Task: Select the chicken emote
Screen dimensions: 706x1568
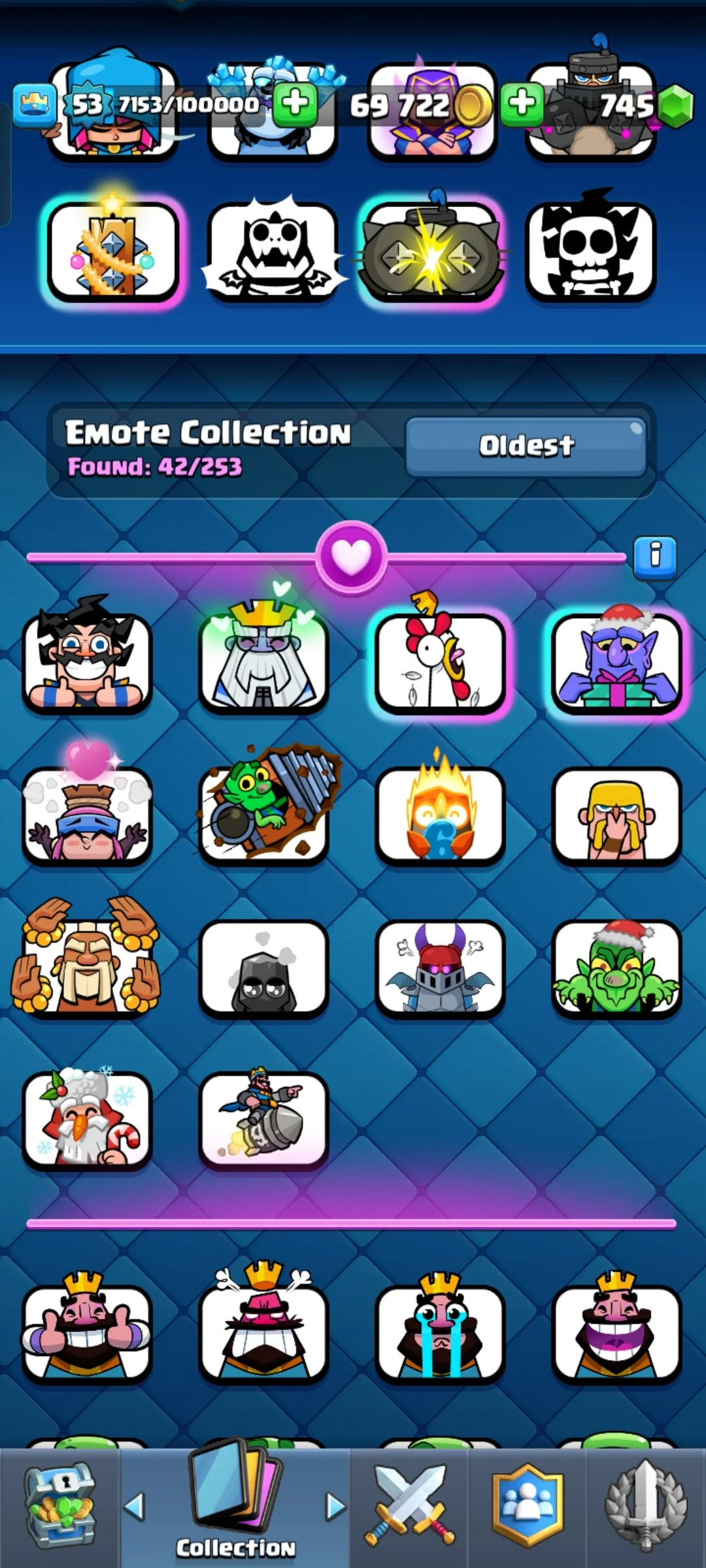Action: [x=440, y=662]
